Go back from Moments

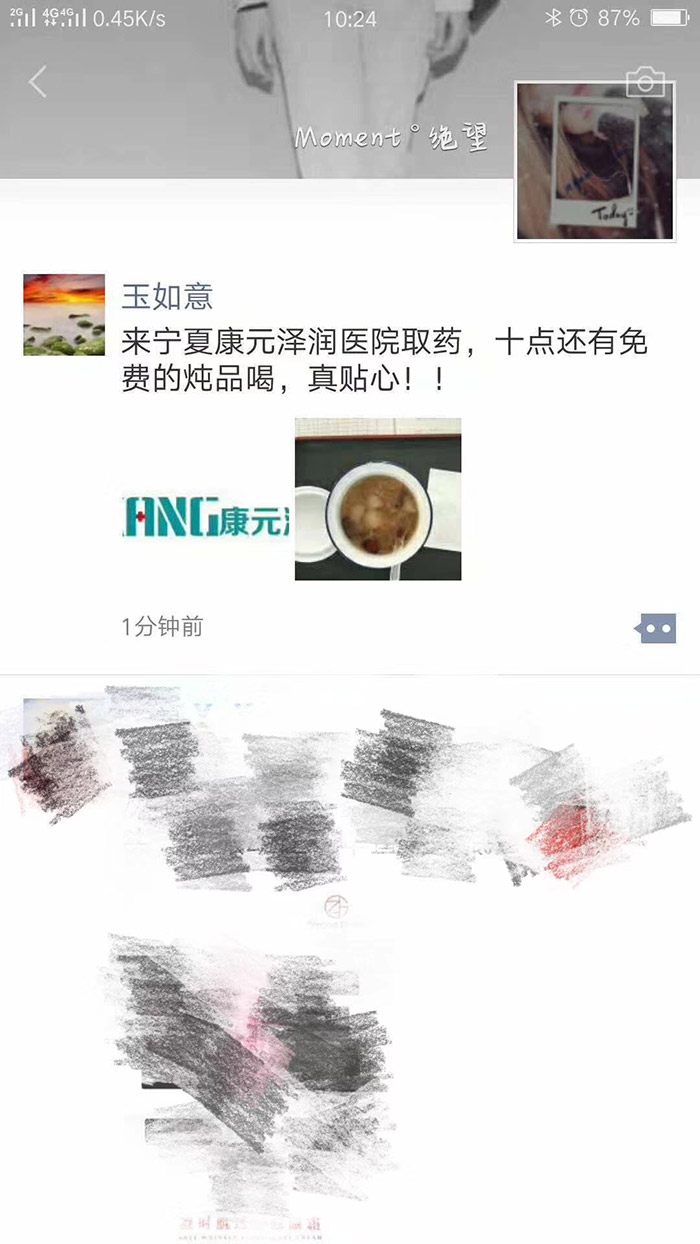click(38, 82)
